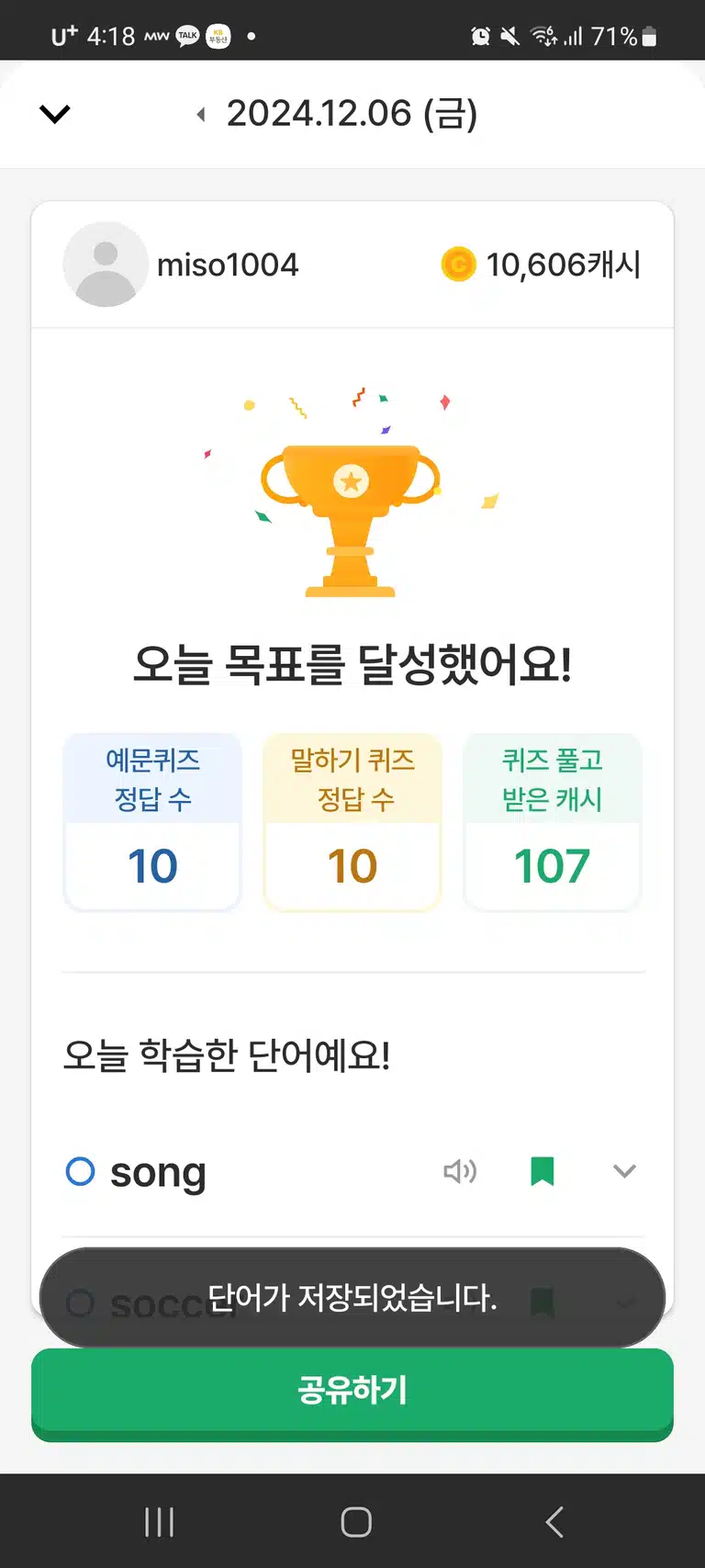Viewport: 705px width, 1568px height.
Task: Open recent apps from the navigation bar
Action: (x=160, y=1522)
